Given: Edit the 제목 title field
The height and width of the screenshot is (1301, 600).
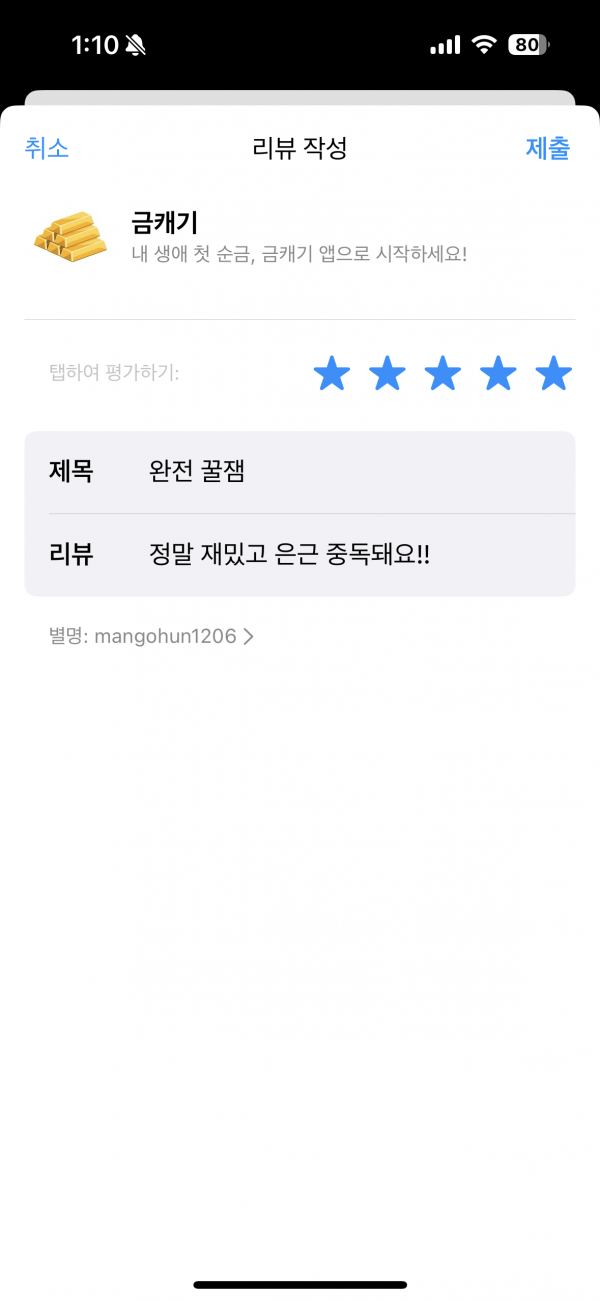Looking at the screenshot, I should 300,472.
